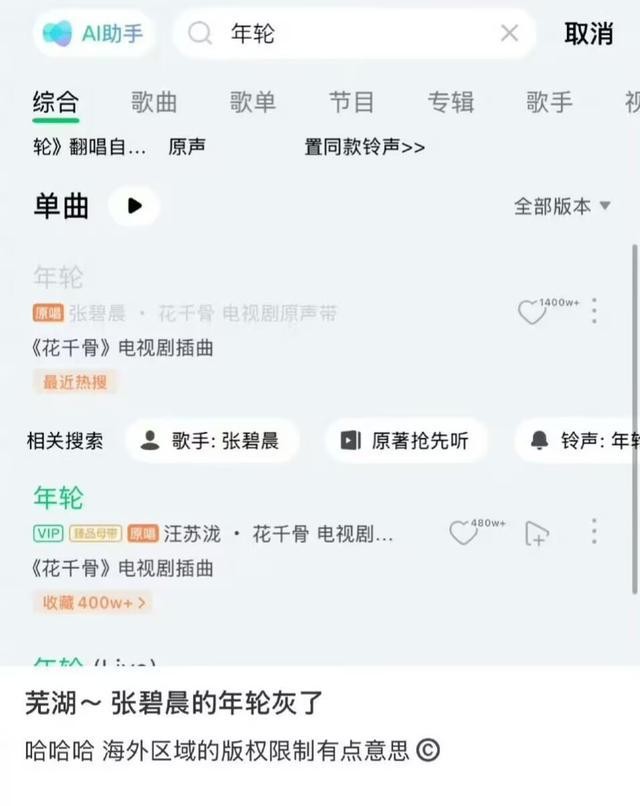Image resolution: width=640 pixels, height=806 pixels.
Task: Select the 歌手: 张碧晨 related search chip
Action: point(211,441)
